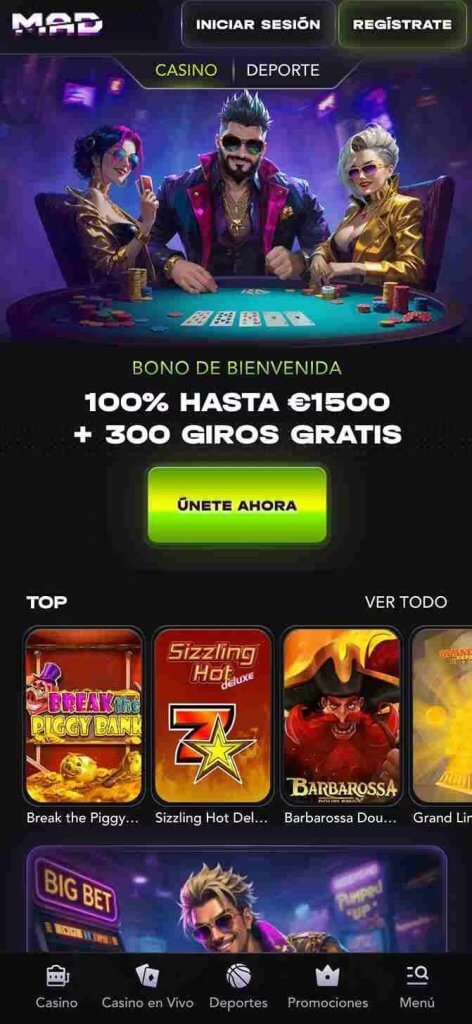Tap the Iniciar Sesión button

click(x=258, y=25)
